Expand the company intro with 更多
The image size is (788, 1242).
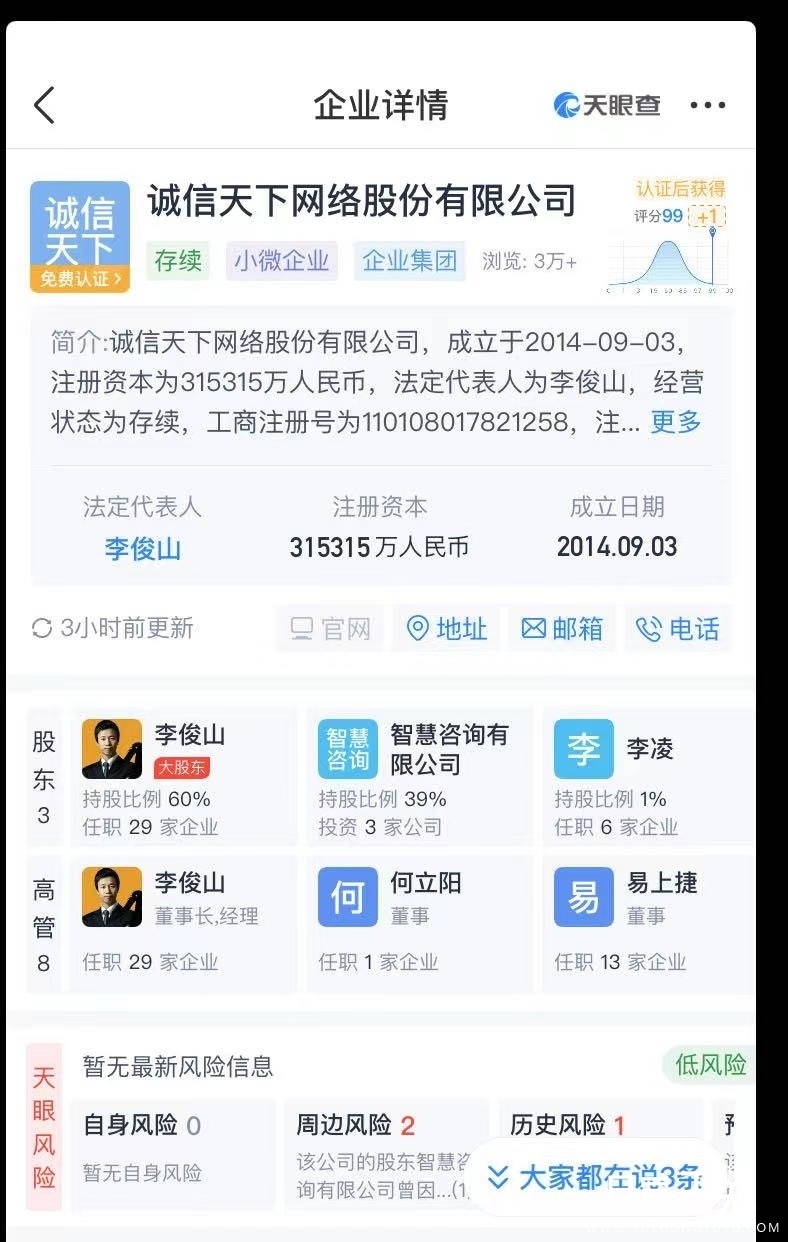(676, 422)
